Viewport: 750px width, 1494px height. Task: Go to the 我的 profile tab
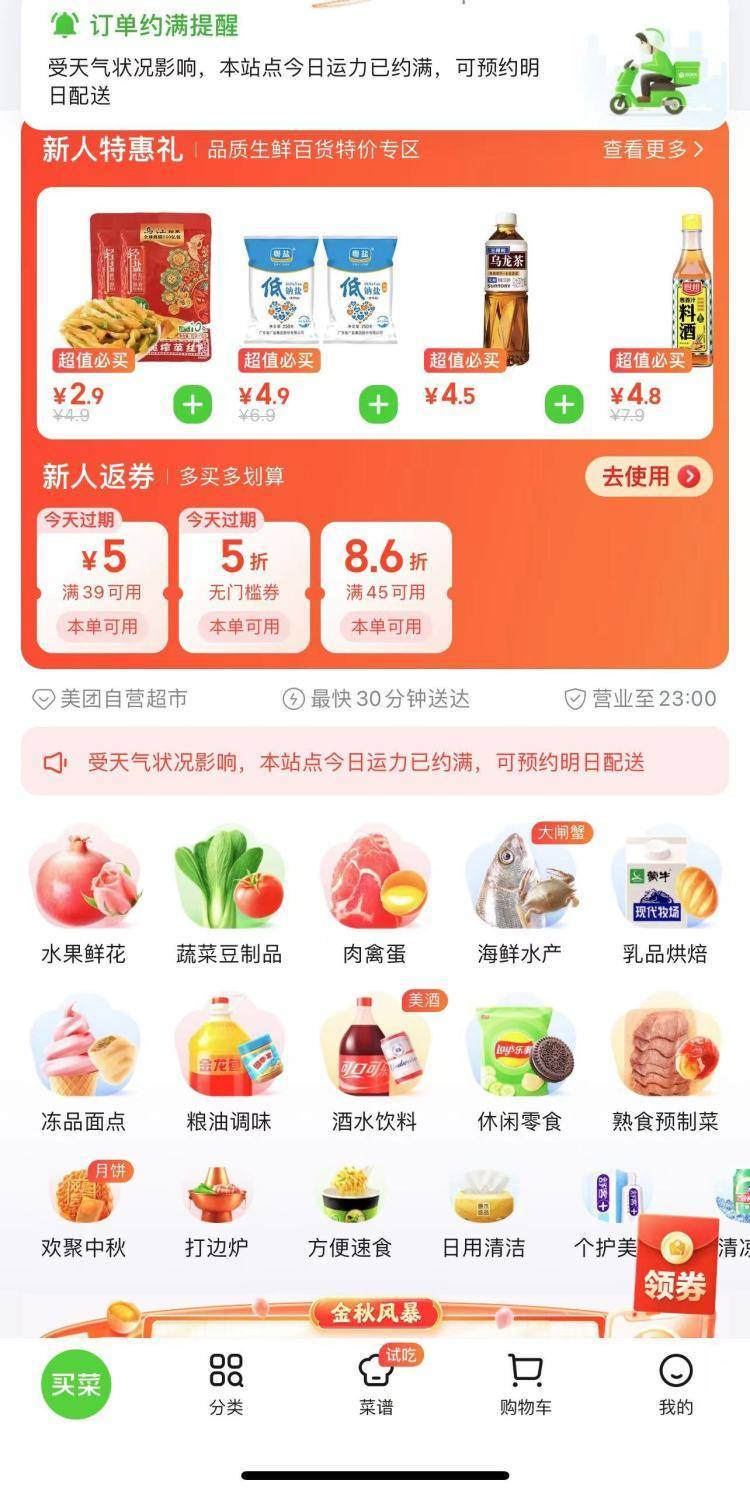point(676,1384)
